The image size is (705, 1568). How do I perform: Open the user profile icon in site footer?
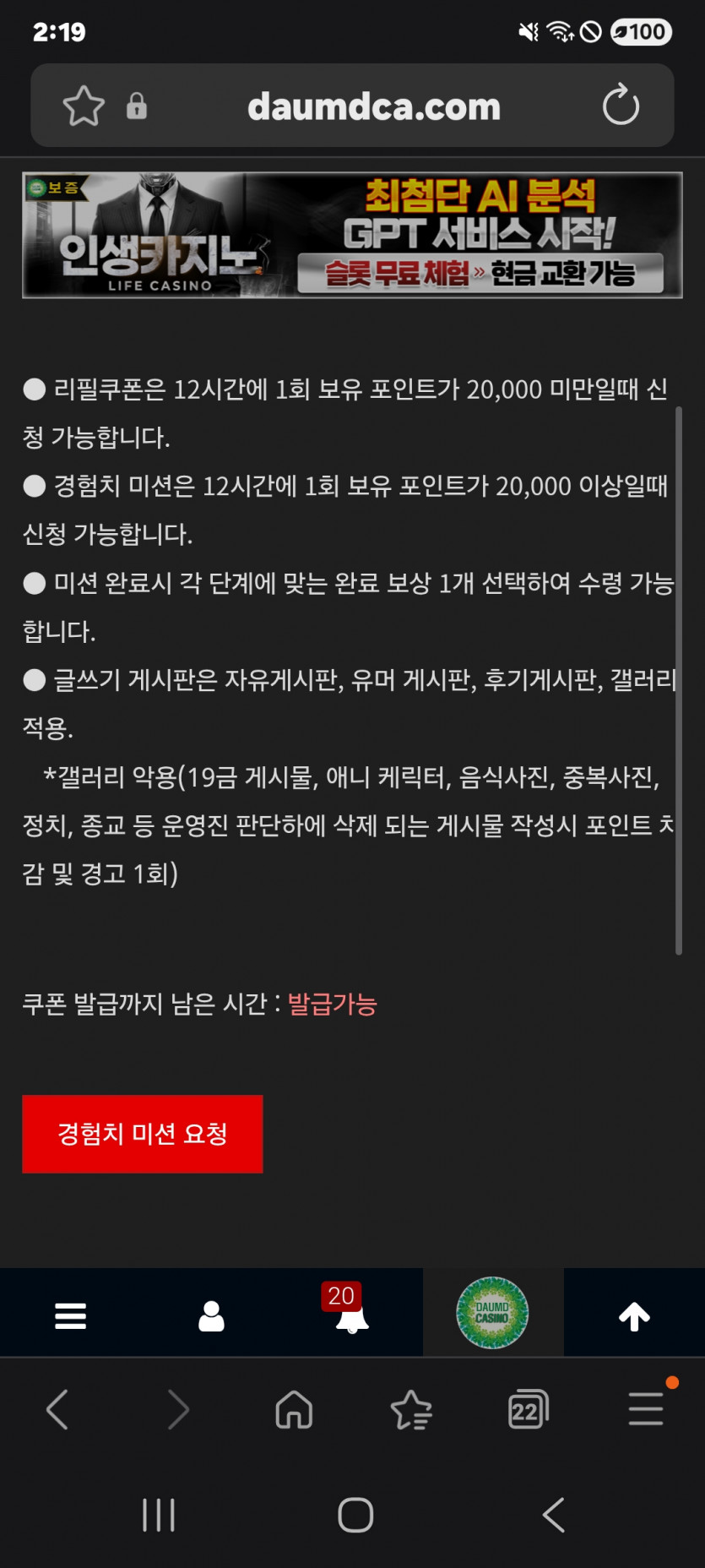(x=211, y=1312)
